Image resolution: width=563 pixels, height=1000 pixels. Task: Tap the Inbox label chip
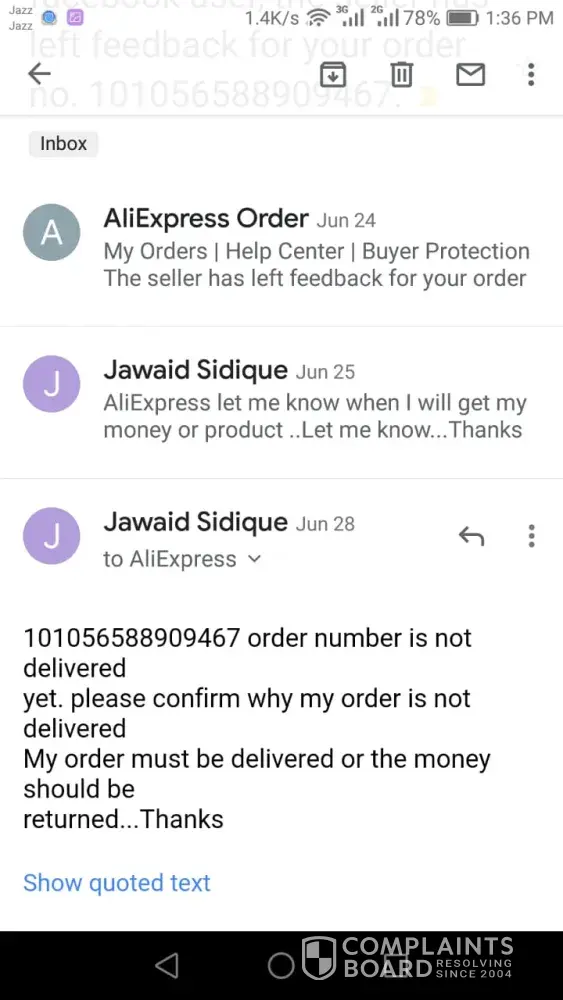pos(63,143)
